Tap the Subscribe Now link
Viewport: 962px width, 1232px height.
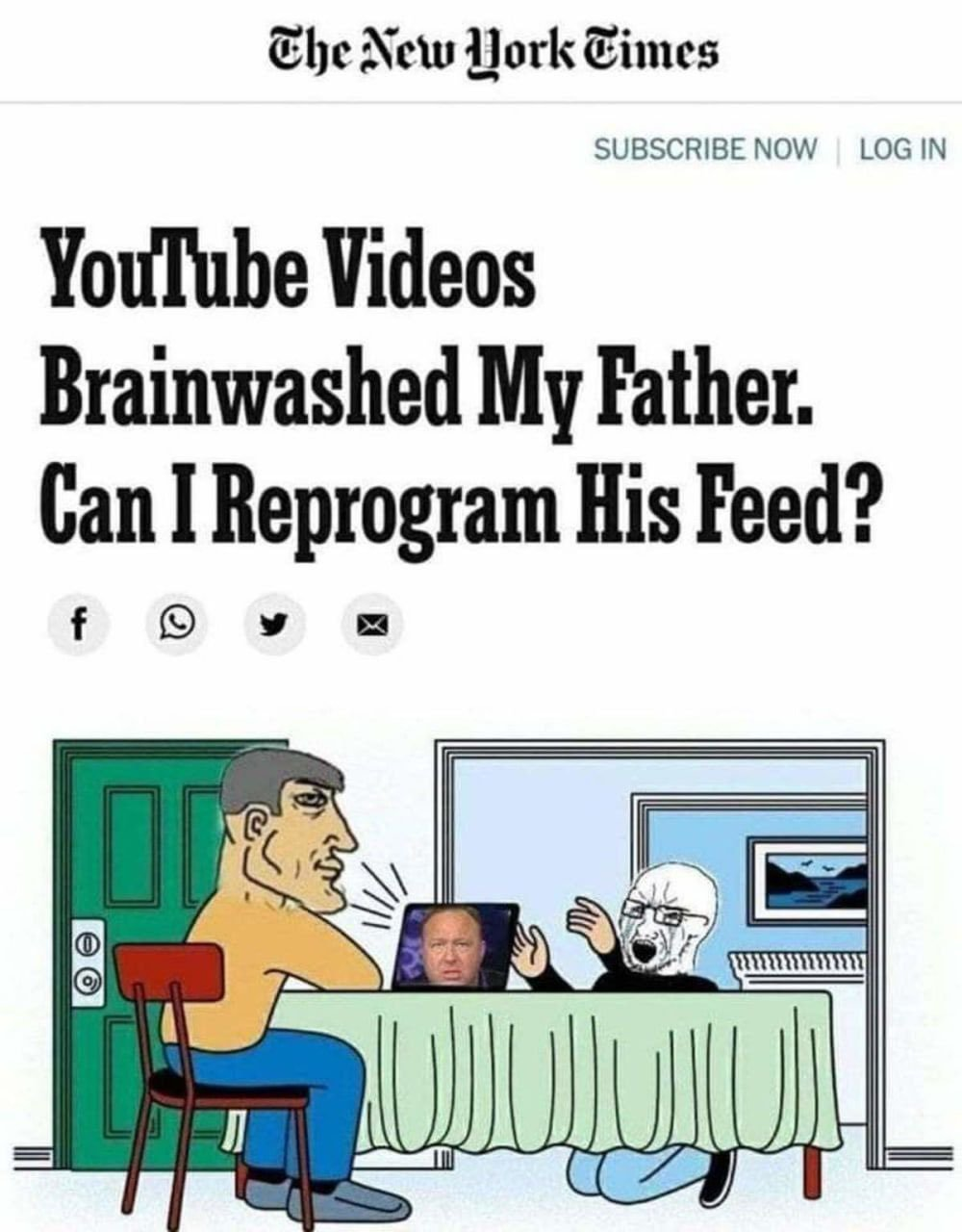pyautogui.click(x=705, y=149)
